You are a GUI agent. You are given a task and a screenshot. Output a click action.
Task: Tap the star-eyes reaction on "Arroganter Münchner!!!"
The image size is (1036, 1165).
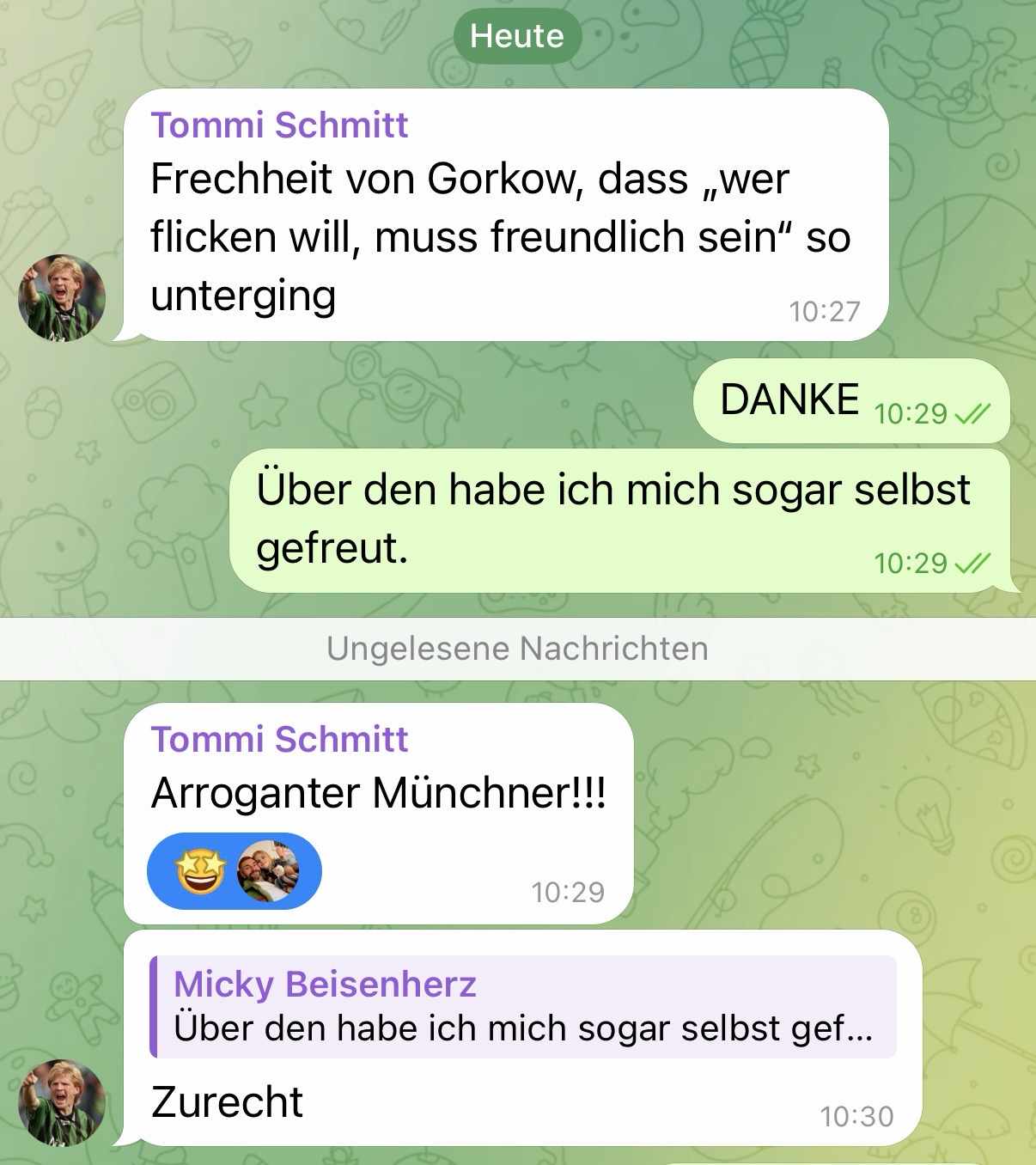click(201, 871)
